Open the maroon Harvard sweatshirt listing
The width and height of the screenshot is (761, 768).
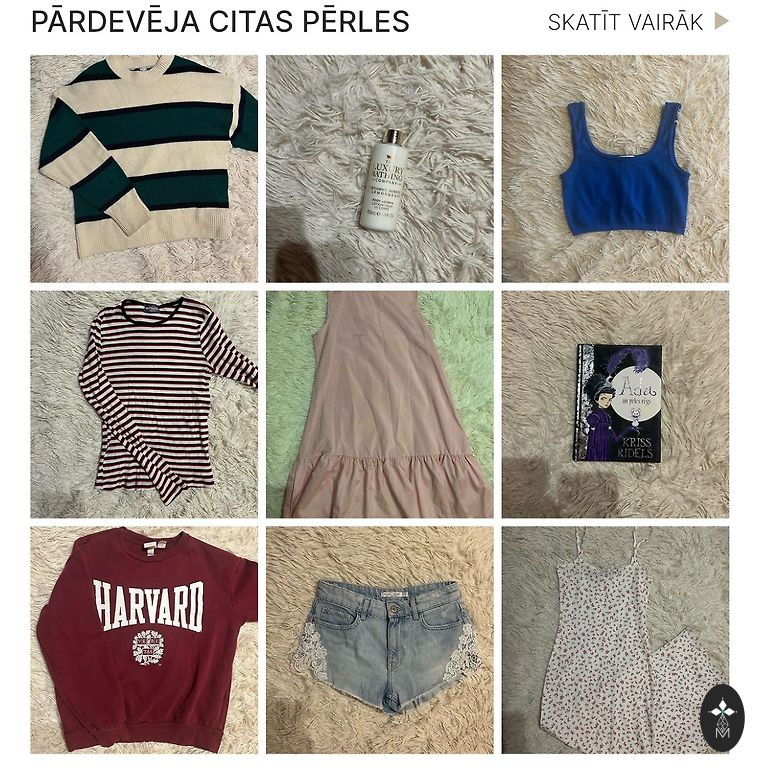[144, 640]
